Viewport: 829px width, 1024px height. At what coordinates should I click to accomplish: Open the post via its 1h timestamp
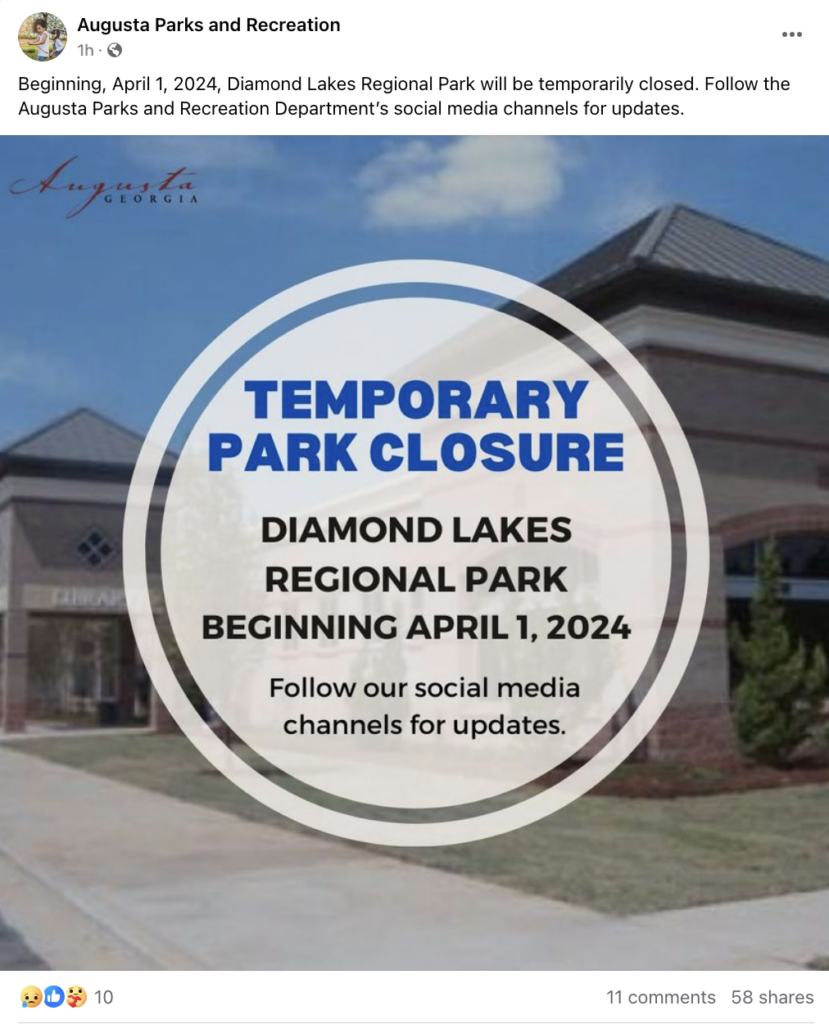(x=85, y=50)
